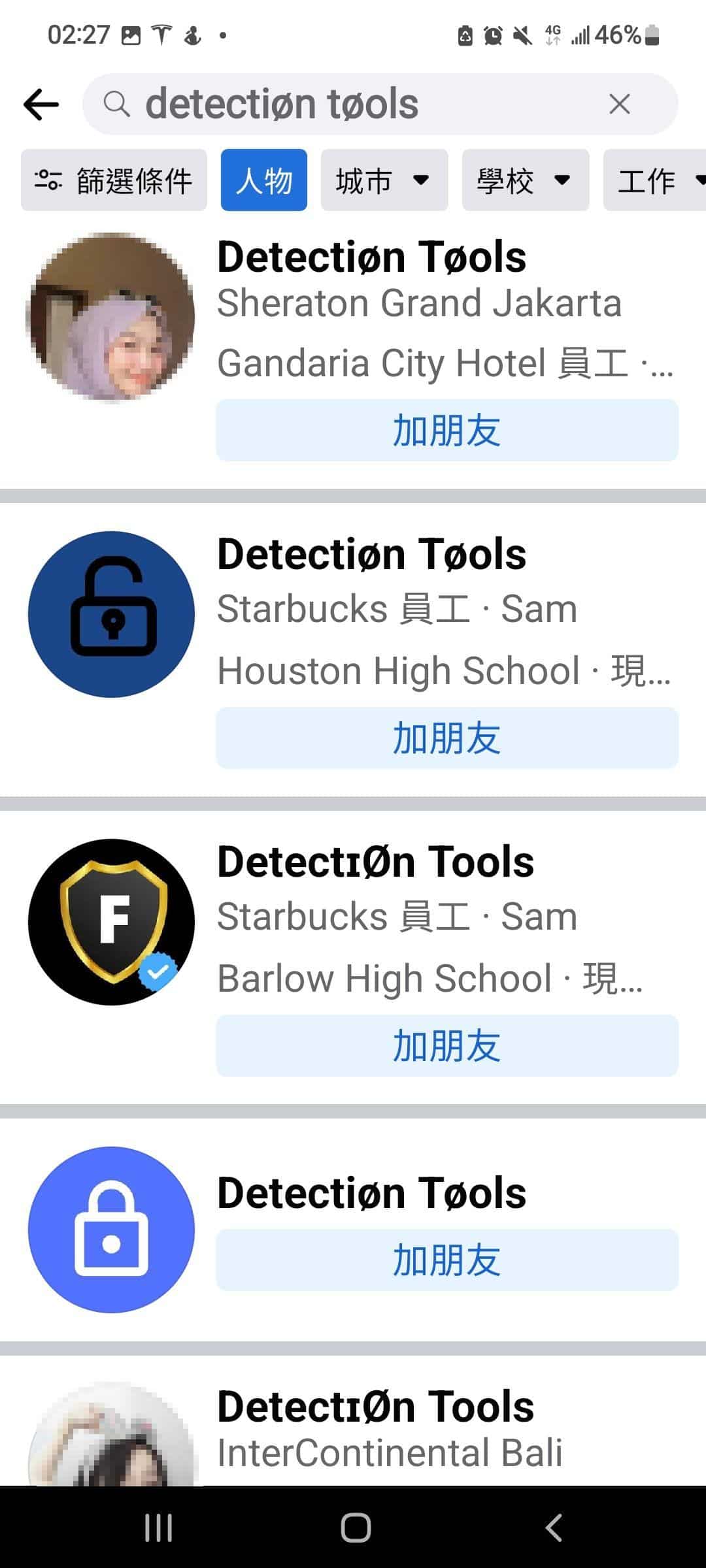Add friend on profile with the blue lock avatar
The image size is (706, 1568).
(447, 1260)
